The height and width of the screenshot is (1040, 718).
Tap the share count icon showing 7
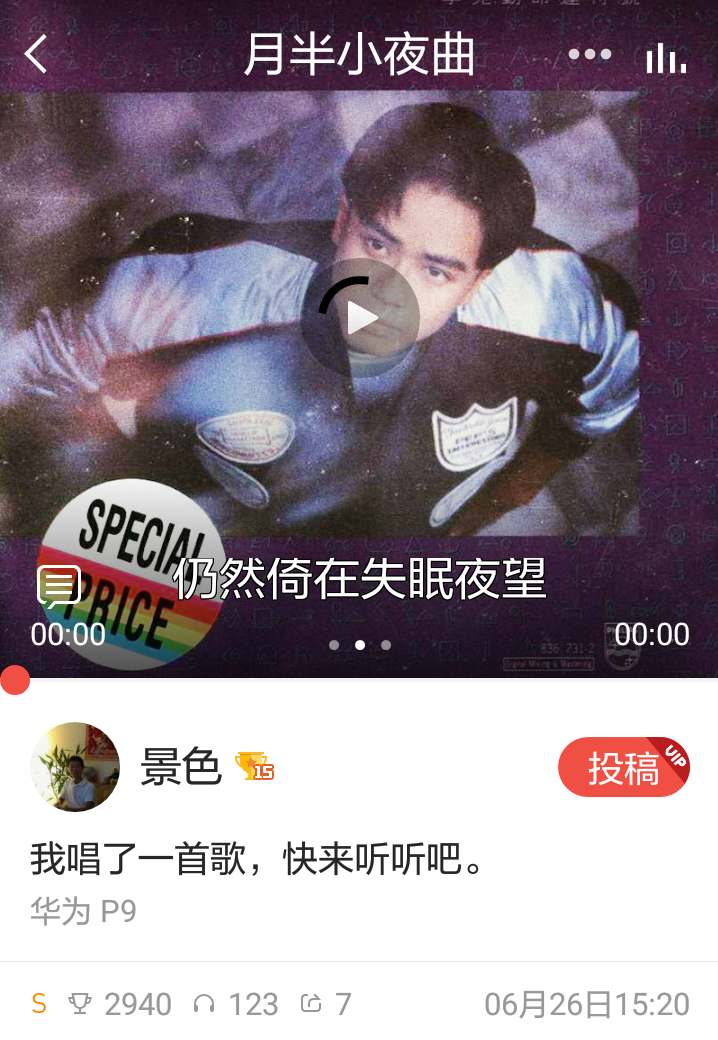[310, 1004]
